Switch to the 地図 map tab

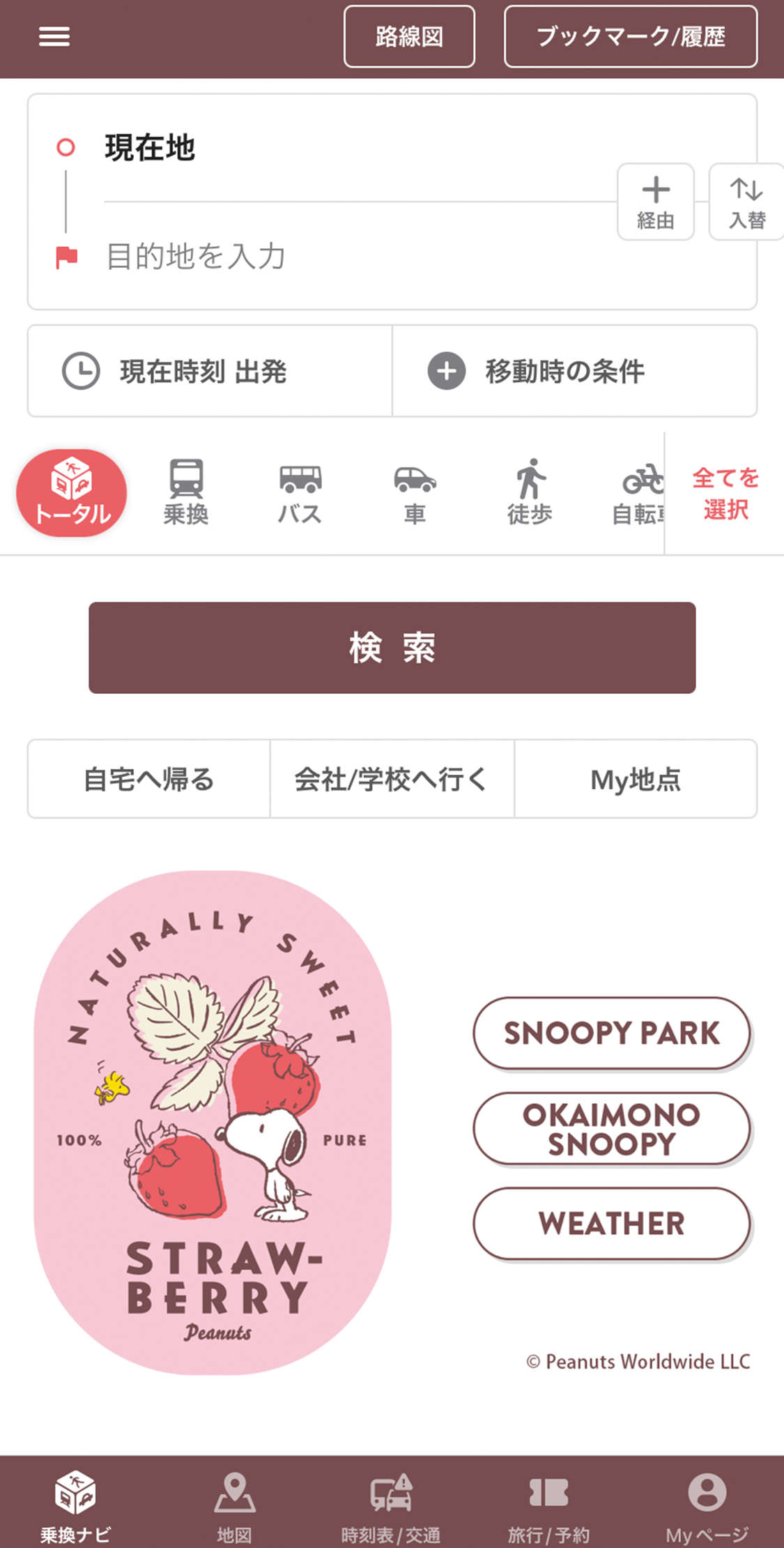[234, 1503]
